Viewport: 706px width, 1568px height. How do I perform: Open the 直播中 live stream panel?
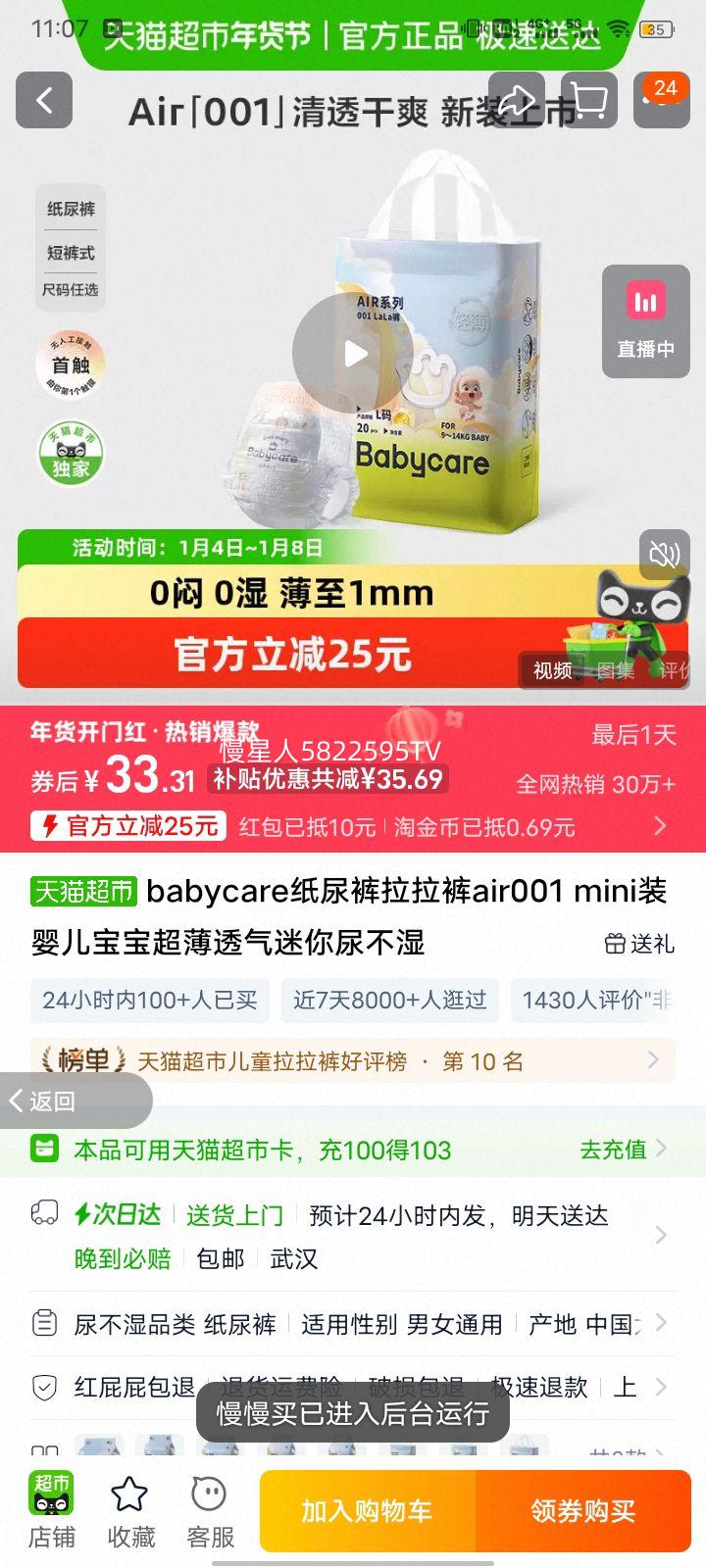coord(644,320)
